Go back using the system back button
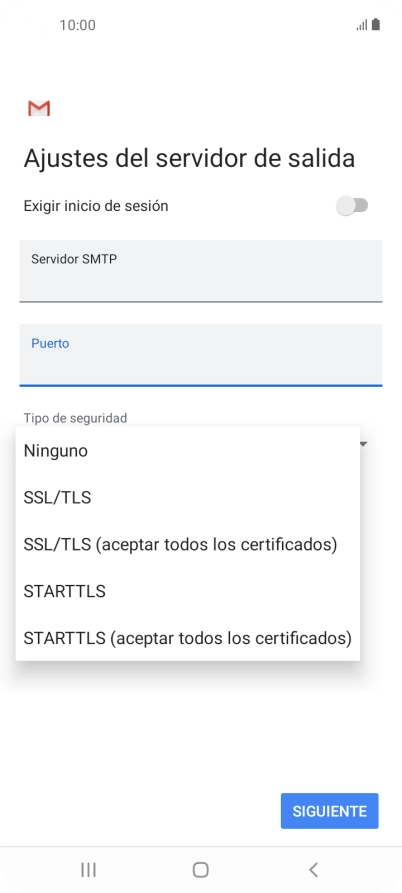 (x=313, y=870)
